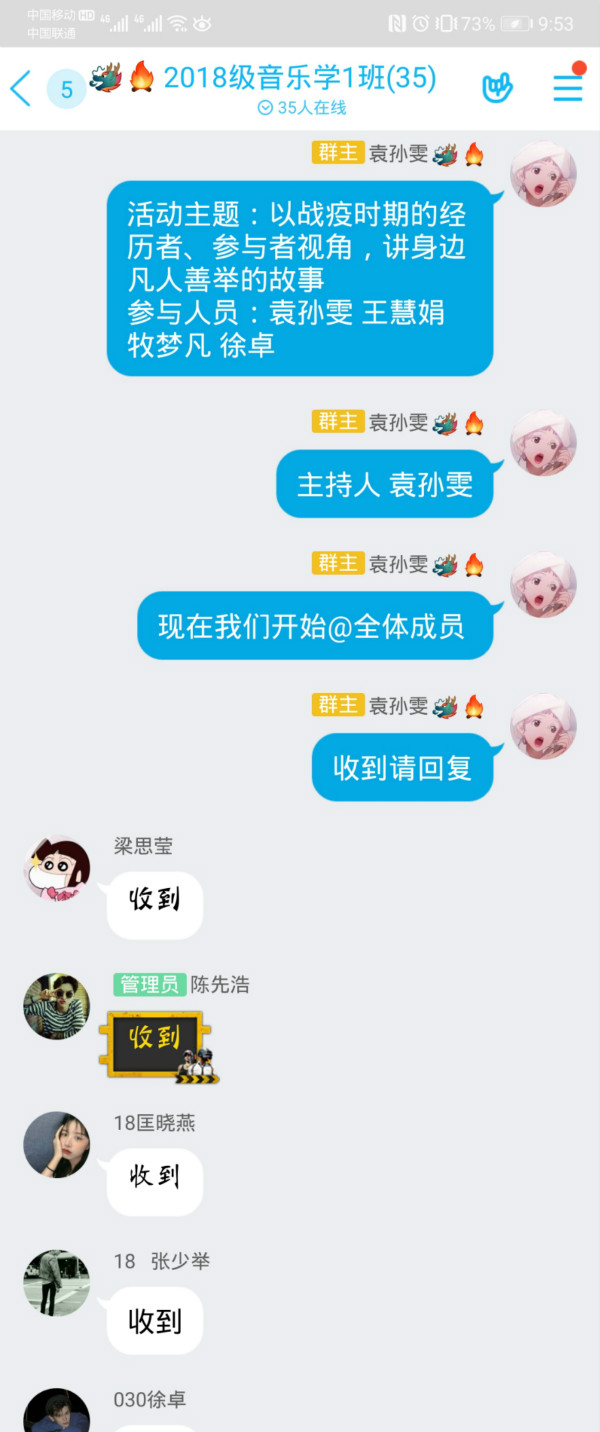
Task: Open the group menu with red dot
Action: 568,86
